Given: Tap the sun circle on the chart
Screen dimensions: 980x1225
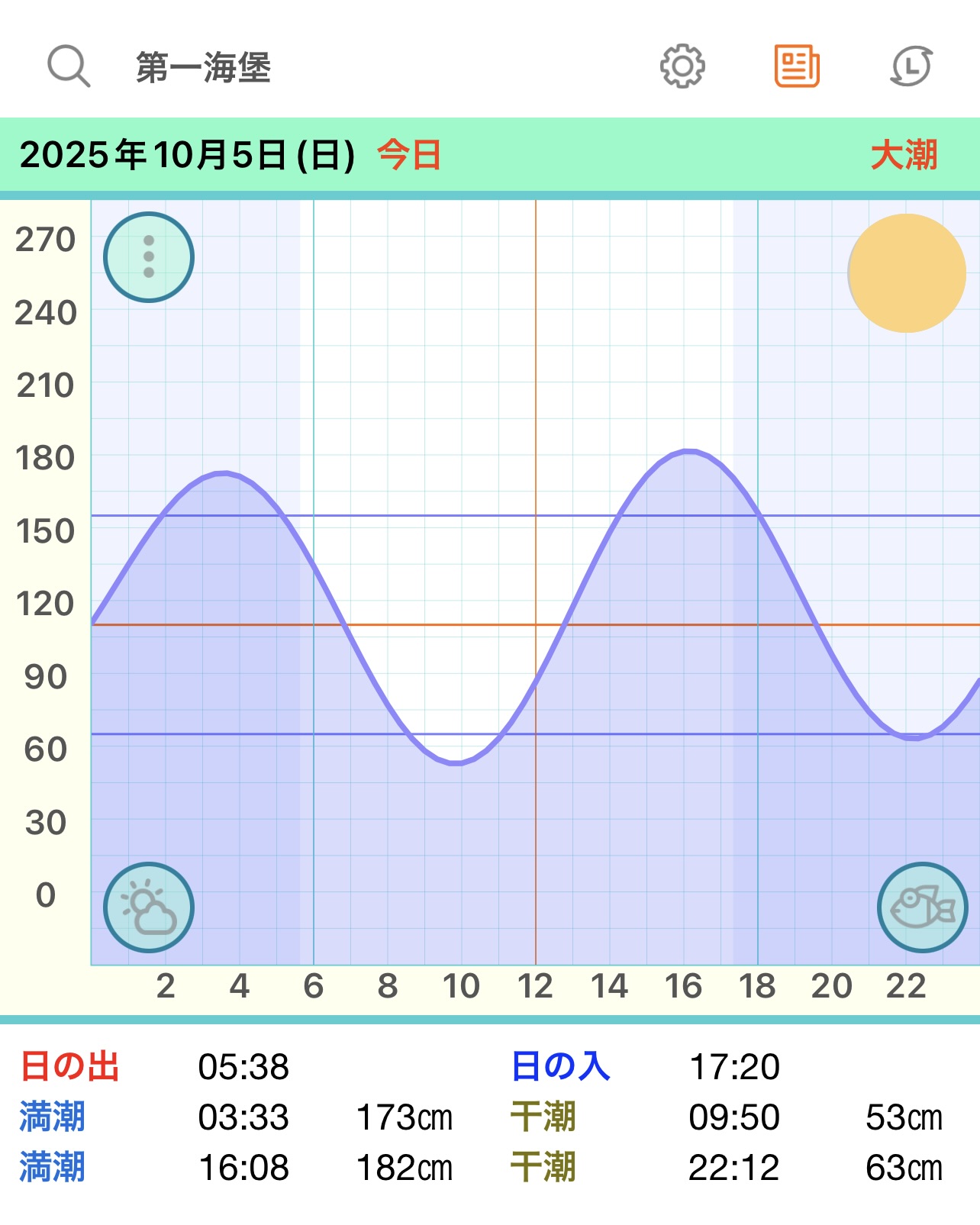Looking at the screenshot, I should tap(907, 273).
